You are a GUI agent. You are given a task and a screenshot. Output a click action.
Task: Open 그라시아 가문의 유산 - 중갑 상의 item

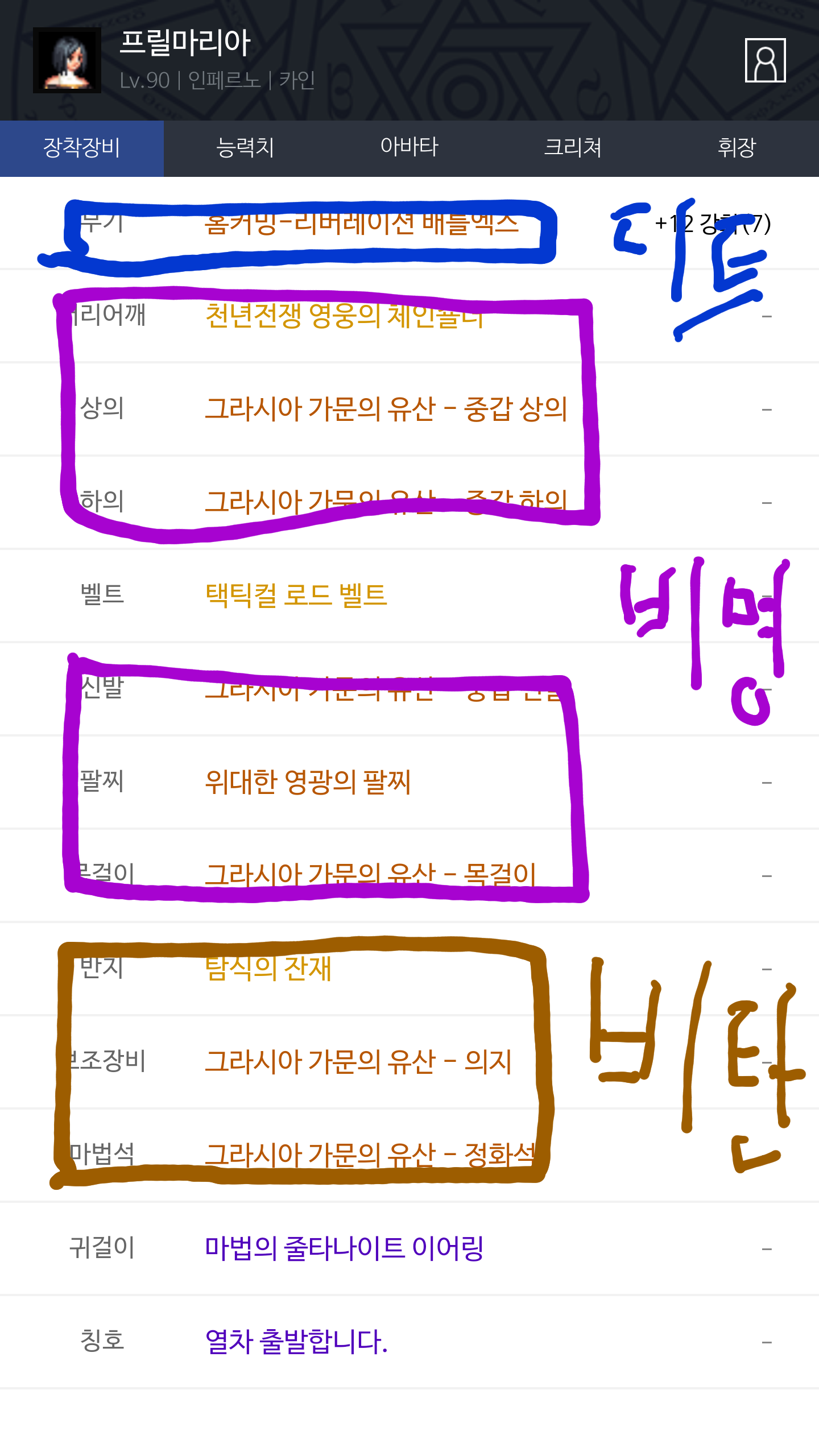coord(386,408)
